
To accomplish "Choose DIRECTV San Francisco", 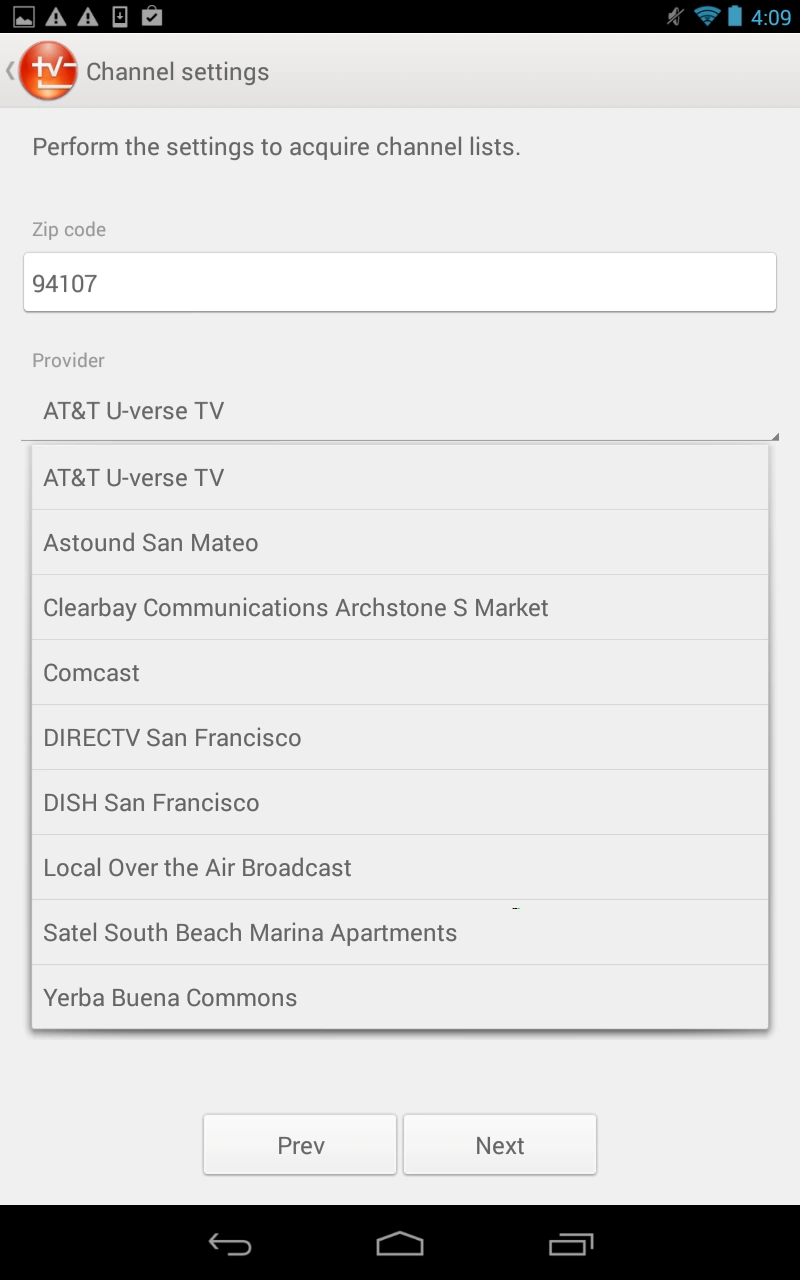I will (400, 738).
